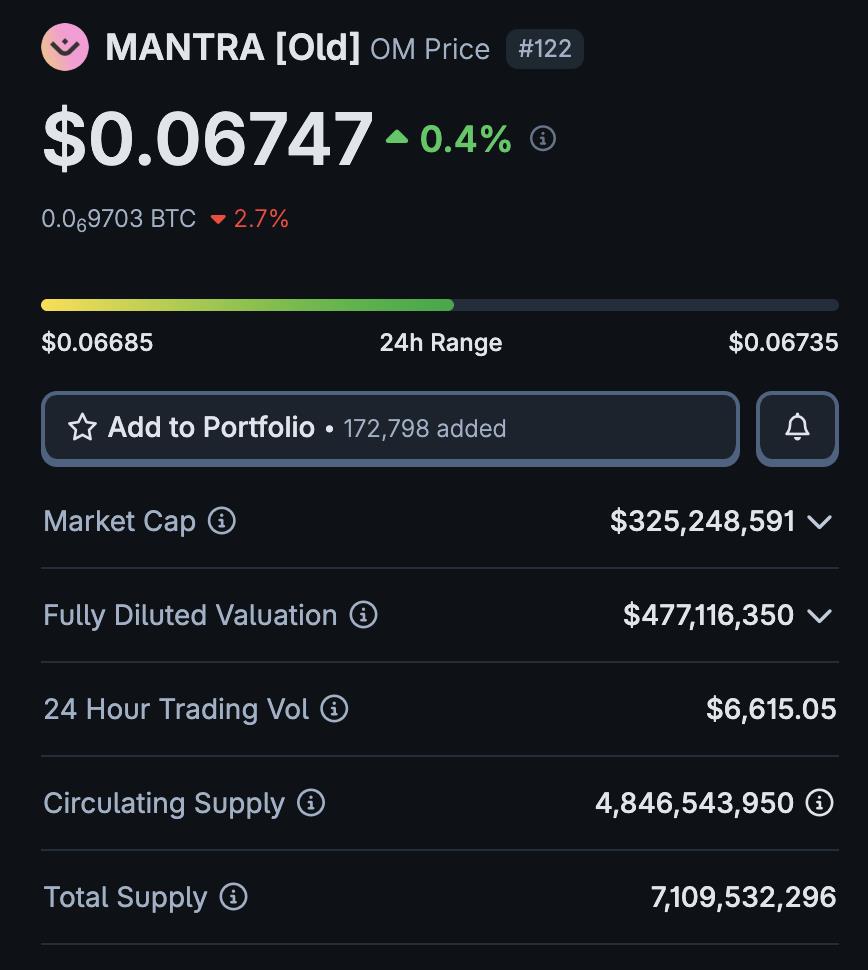Select the BTC price value 0.069703
This screenshot has width=868, height=970.
[x=117, y=218]
